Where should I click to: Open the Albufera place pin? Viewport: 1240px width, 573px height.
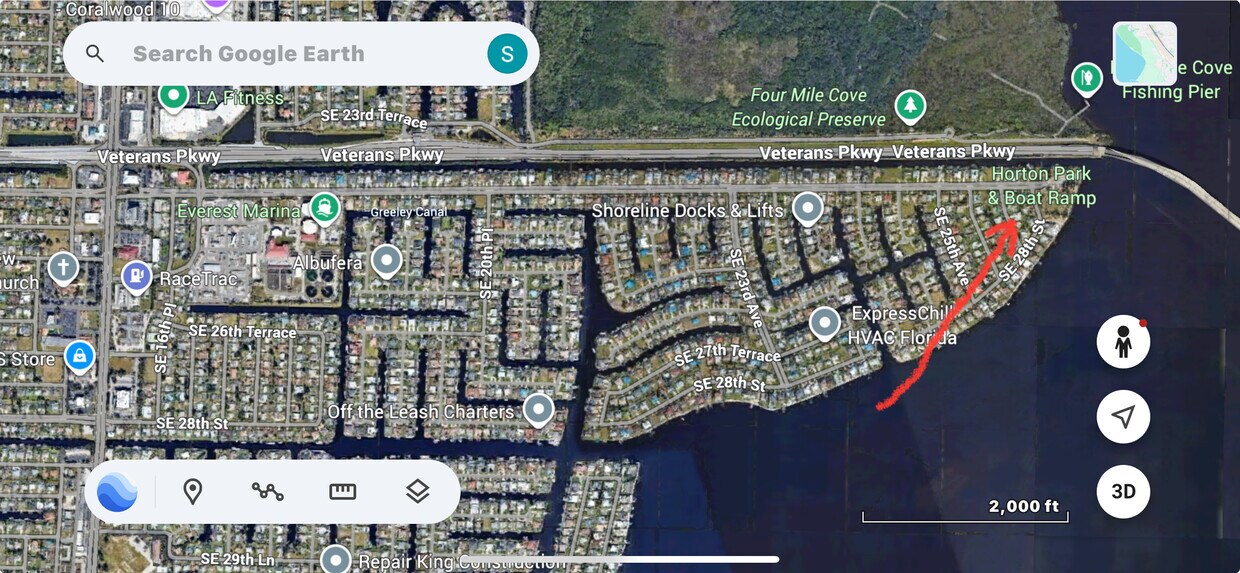pyautogui.click(x=387, y=261)
